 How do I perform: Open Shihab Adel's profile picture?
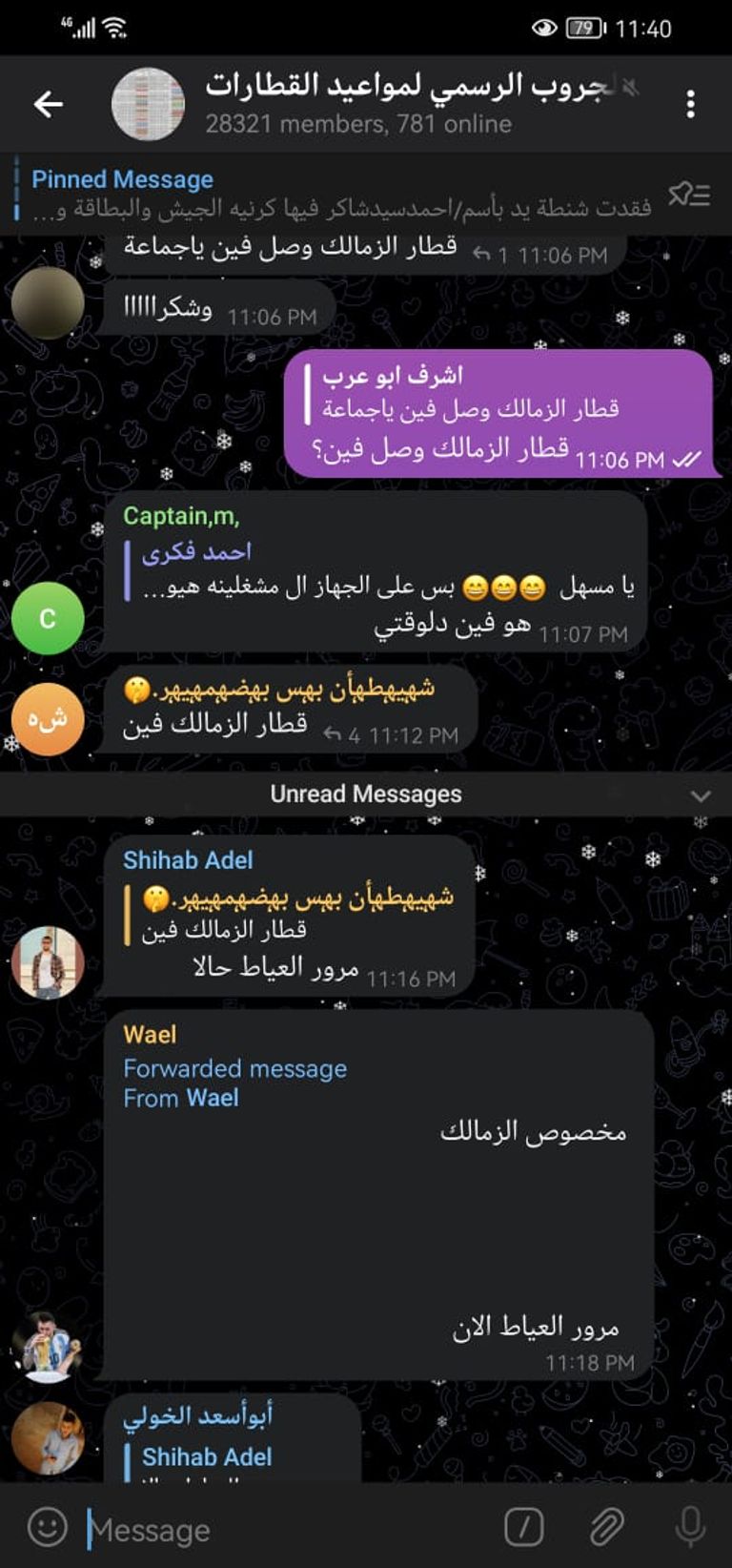click(x=48, y=962)
